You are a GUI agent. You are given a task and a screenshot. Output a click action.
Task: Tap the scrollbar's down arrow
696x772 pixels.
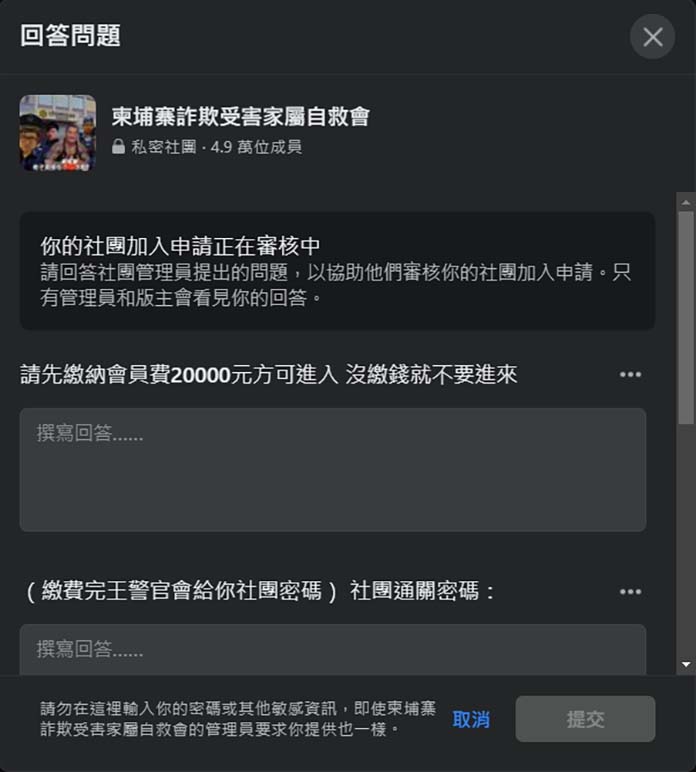click(x=686, y=664)
